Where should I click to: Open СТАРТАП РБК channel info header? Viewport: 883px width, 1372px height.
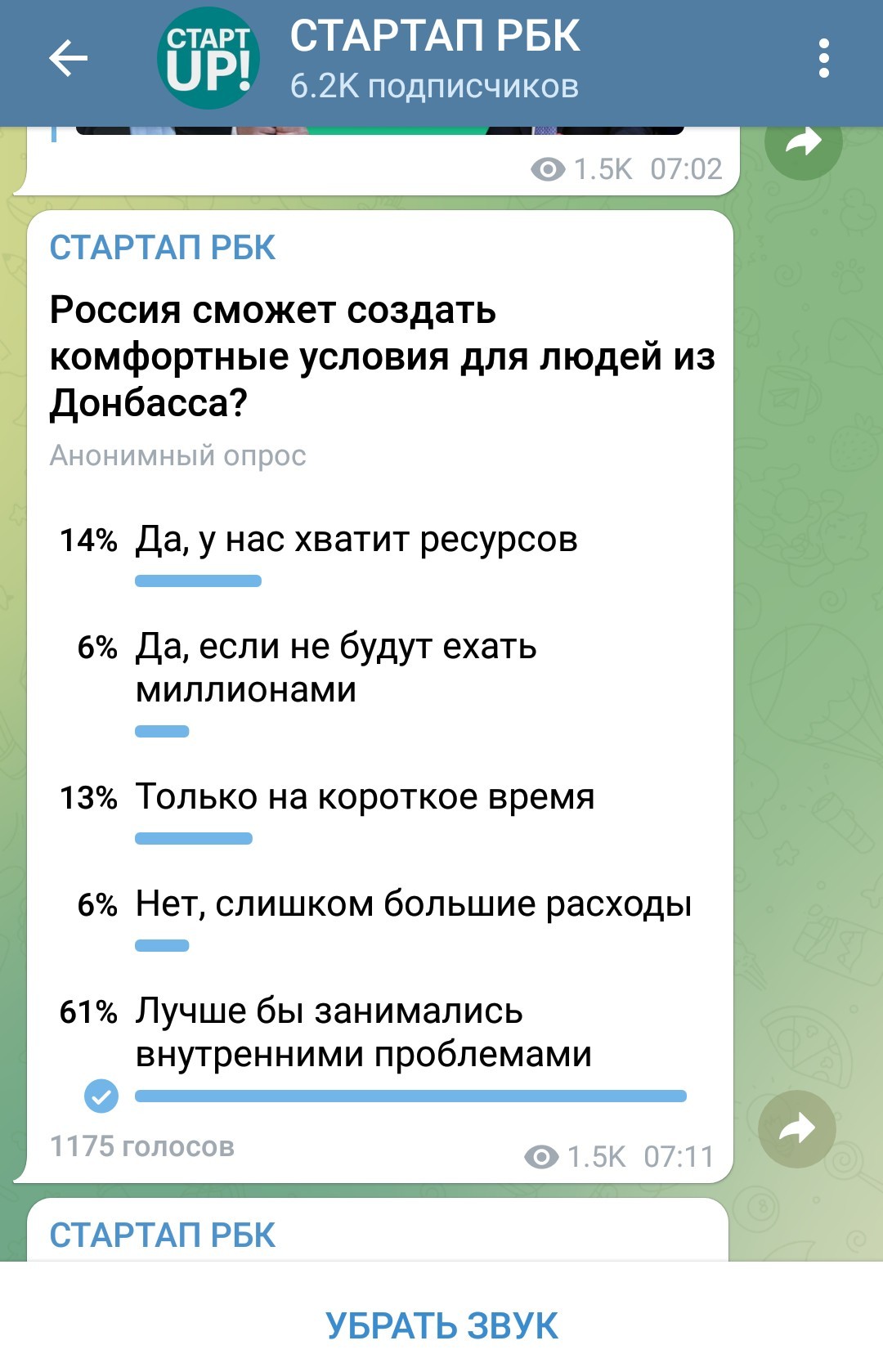(434, 58)
